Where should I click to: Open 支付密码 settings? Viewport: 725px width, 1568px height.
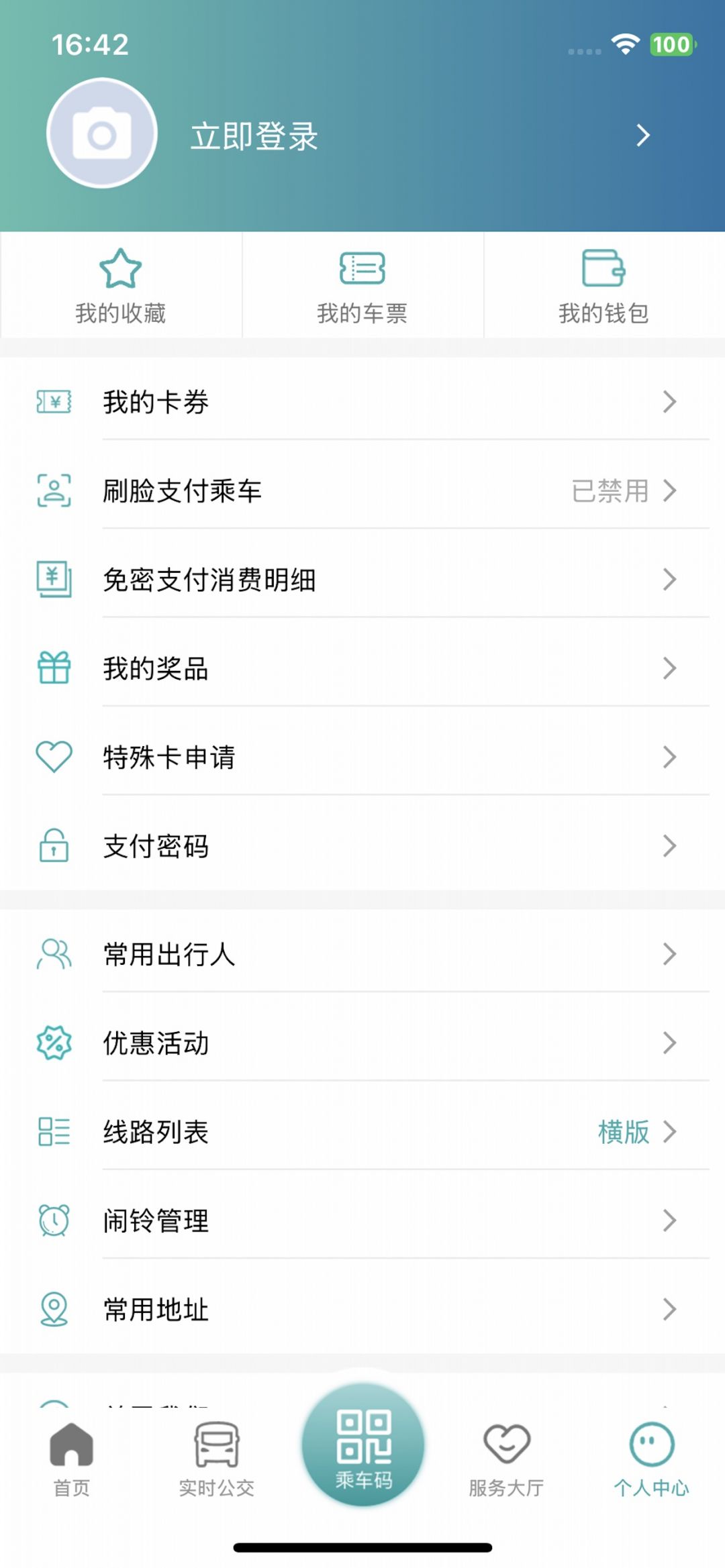tap(362, 846)
